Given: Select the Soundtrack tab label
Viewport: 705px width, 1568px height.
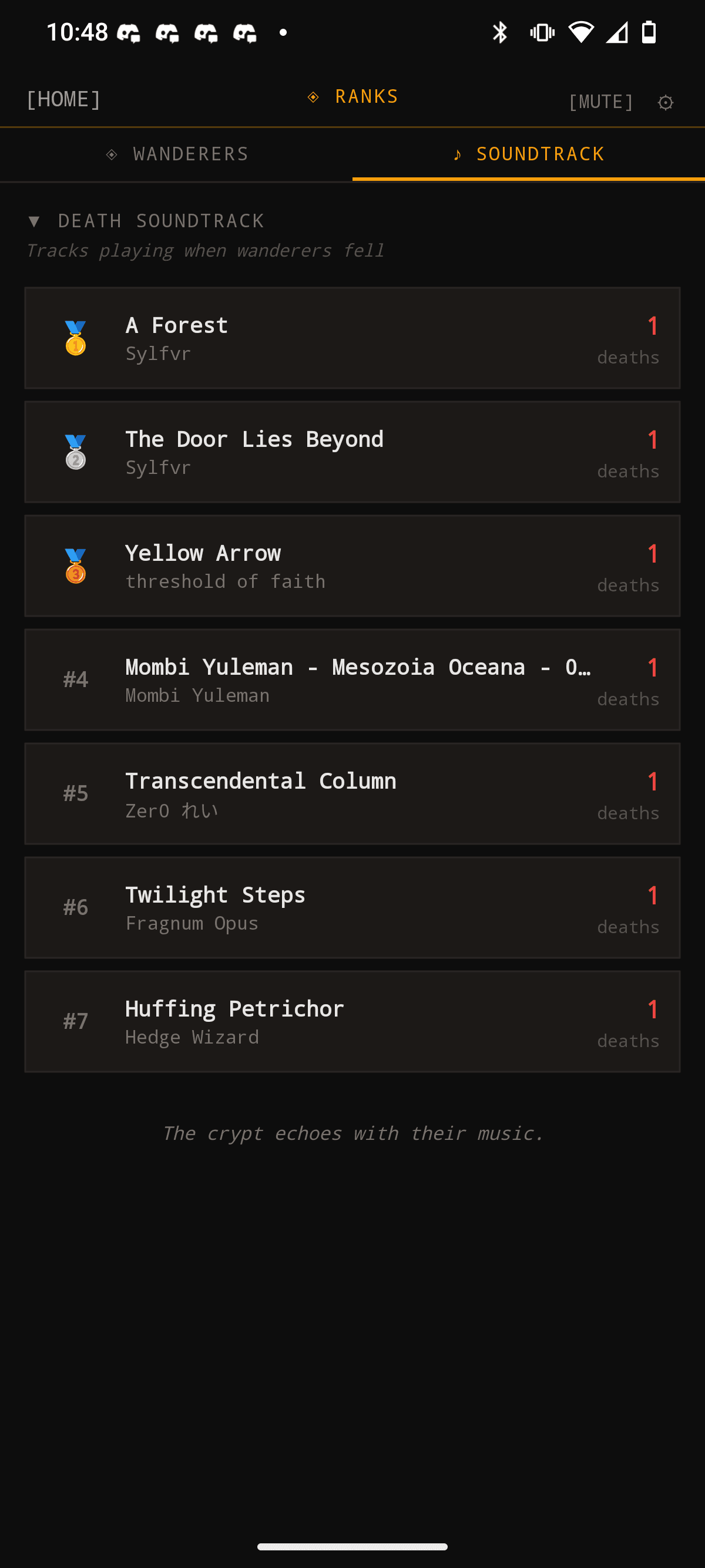Looking at the screenshot, I should point(539,154).
